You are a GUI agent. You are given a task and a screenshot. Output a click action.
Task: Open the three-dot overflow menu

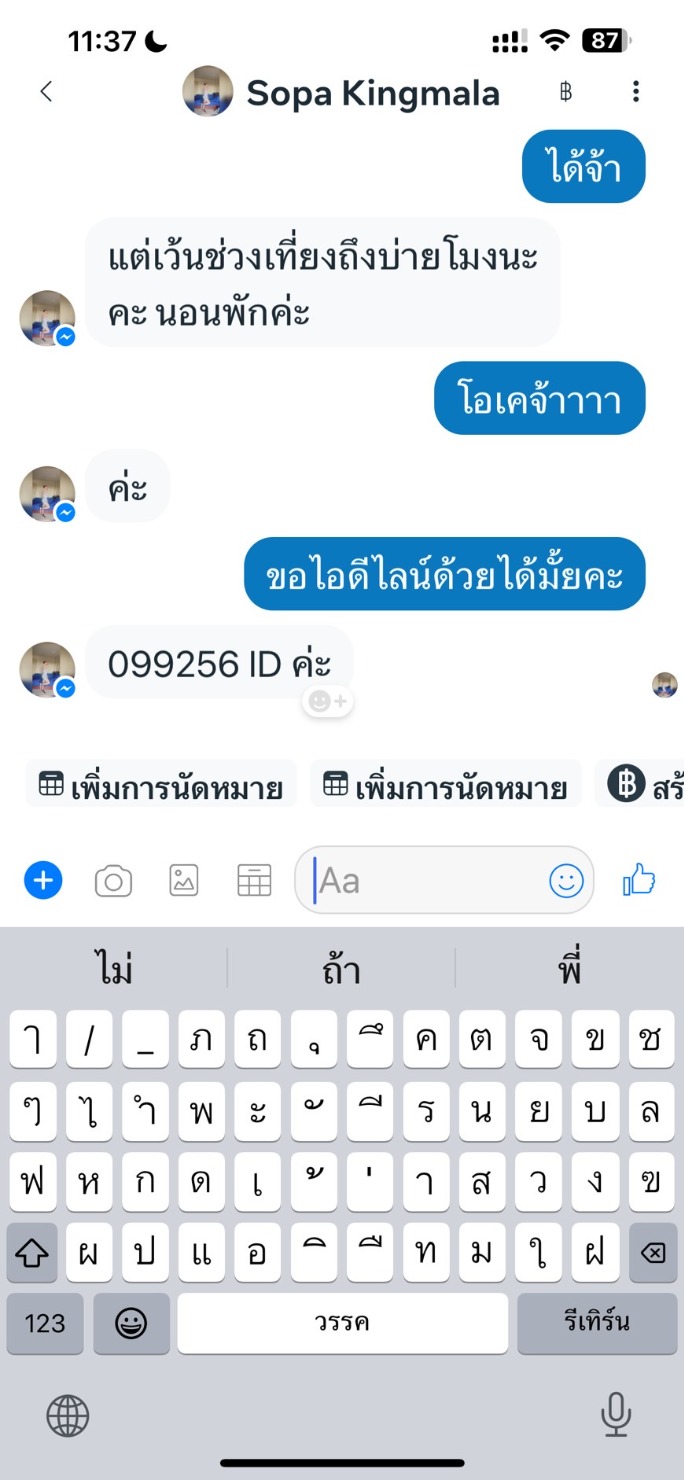pyautogui.click(x=636, y=92)
